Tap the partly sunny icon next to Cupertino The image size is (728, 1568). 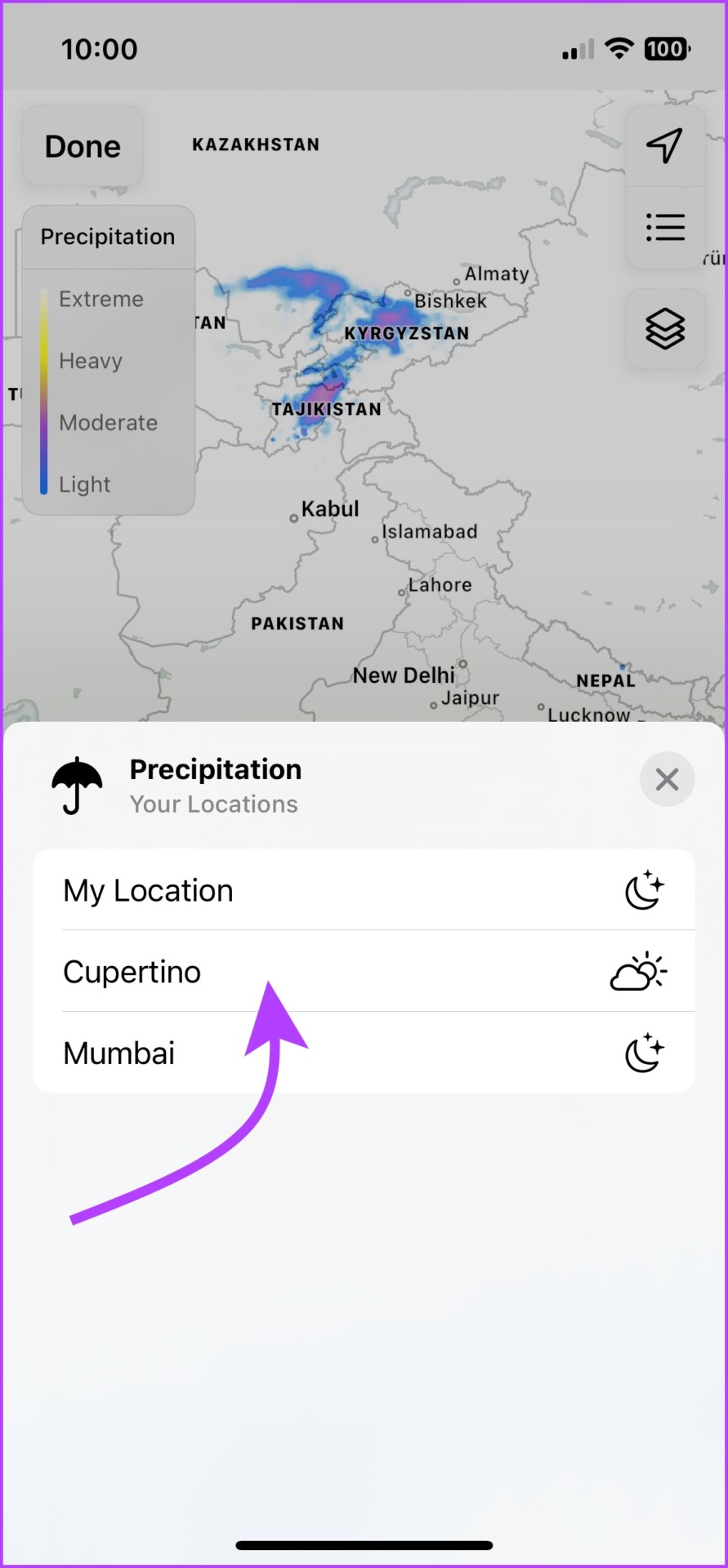pos(640,972)
